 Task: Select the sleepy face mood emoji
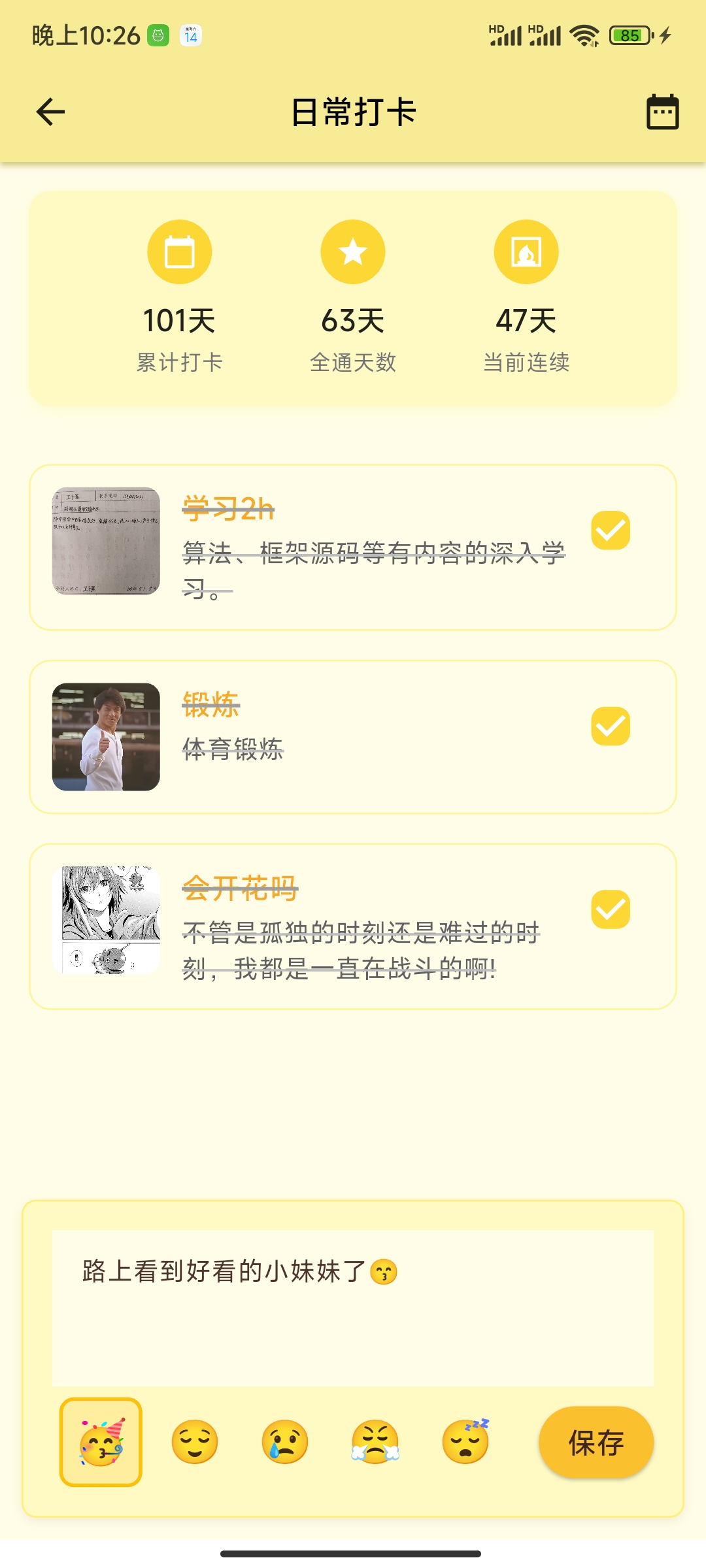465,1442
